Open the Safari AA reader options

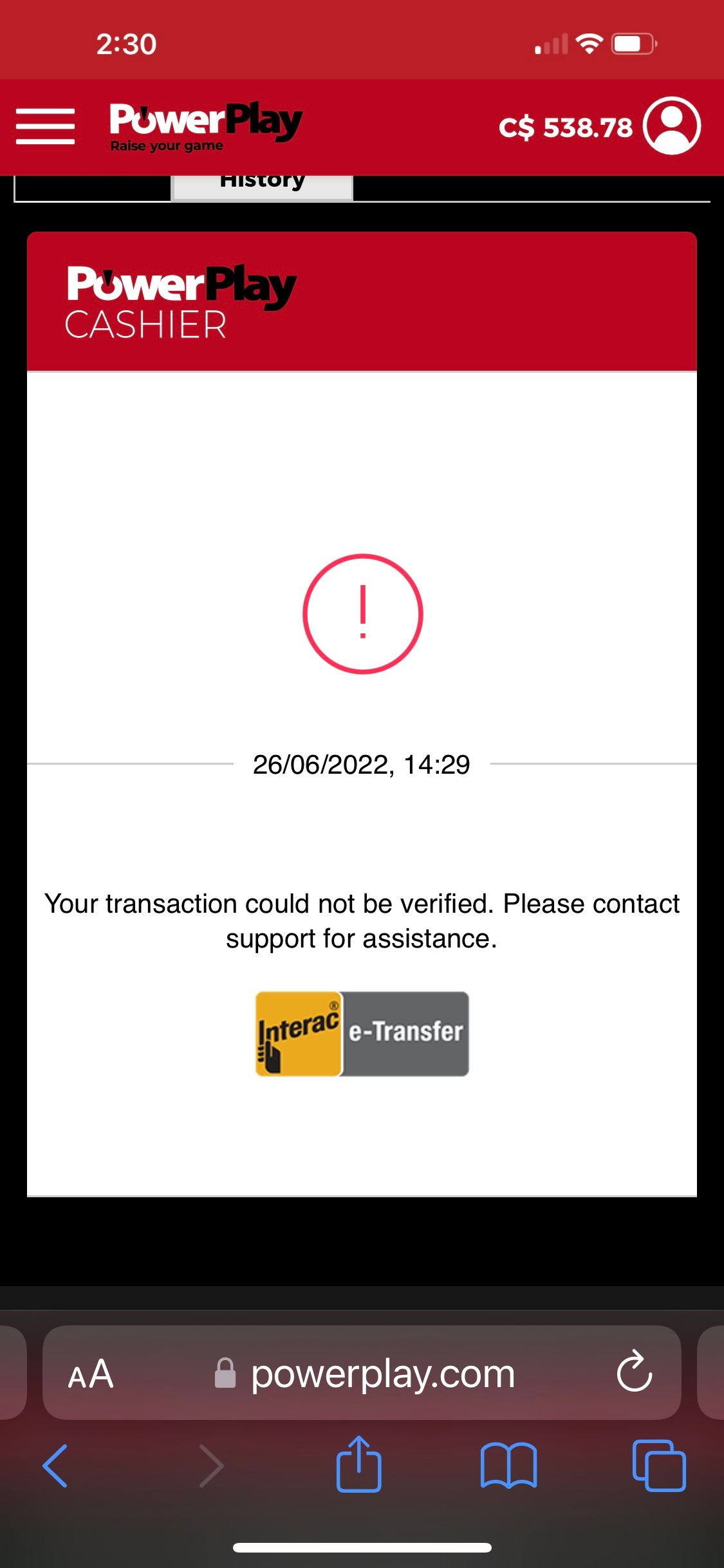[91, 1374]
